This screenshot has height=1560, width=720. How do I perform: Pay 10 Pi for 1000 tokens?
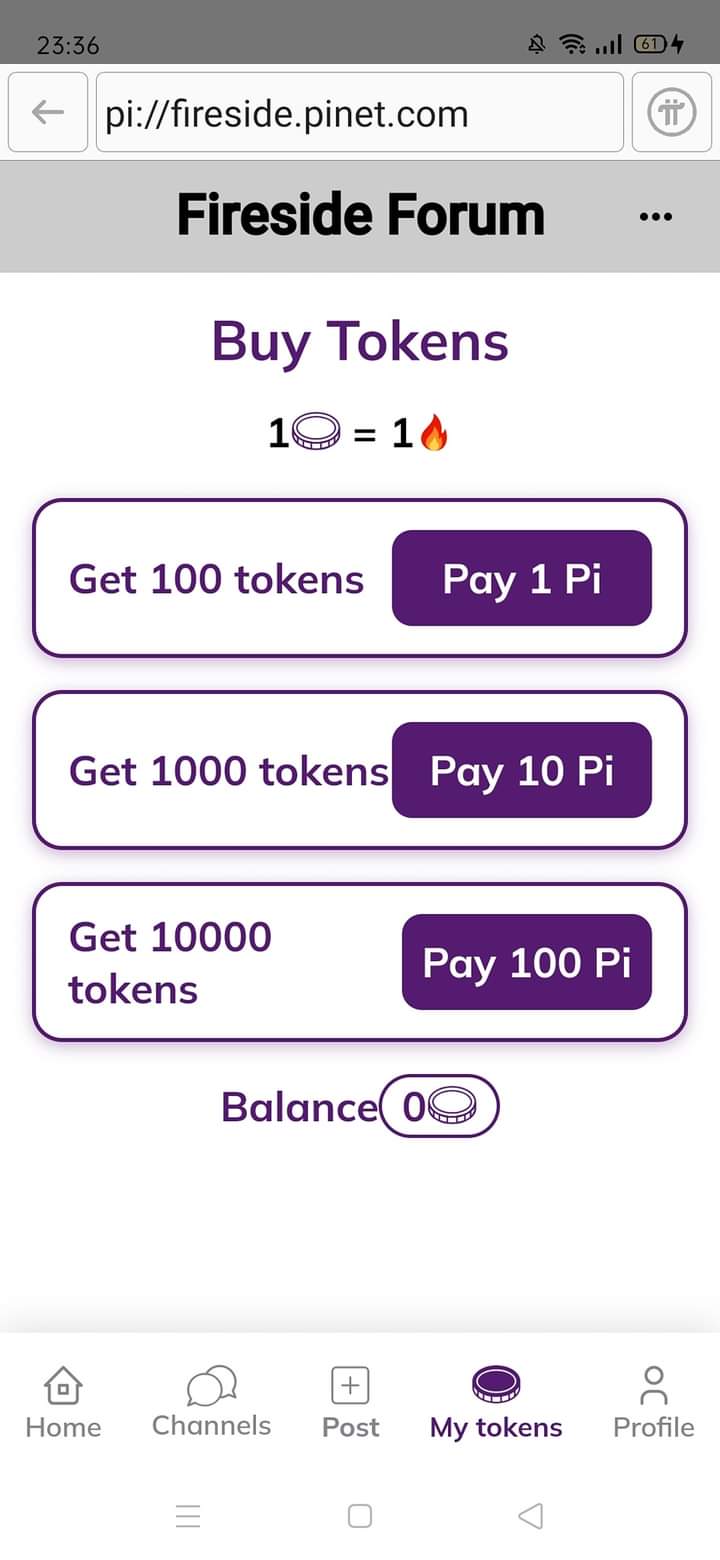coord(521,771)
